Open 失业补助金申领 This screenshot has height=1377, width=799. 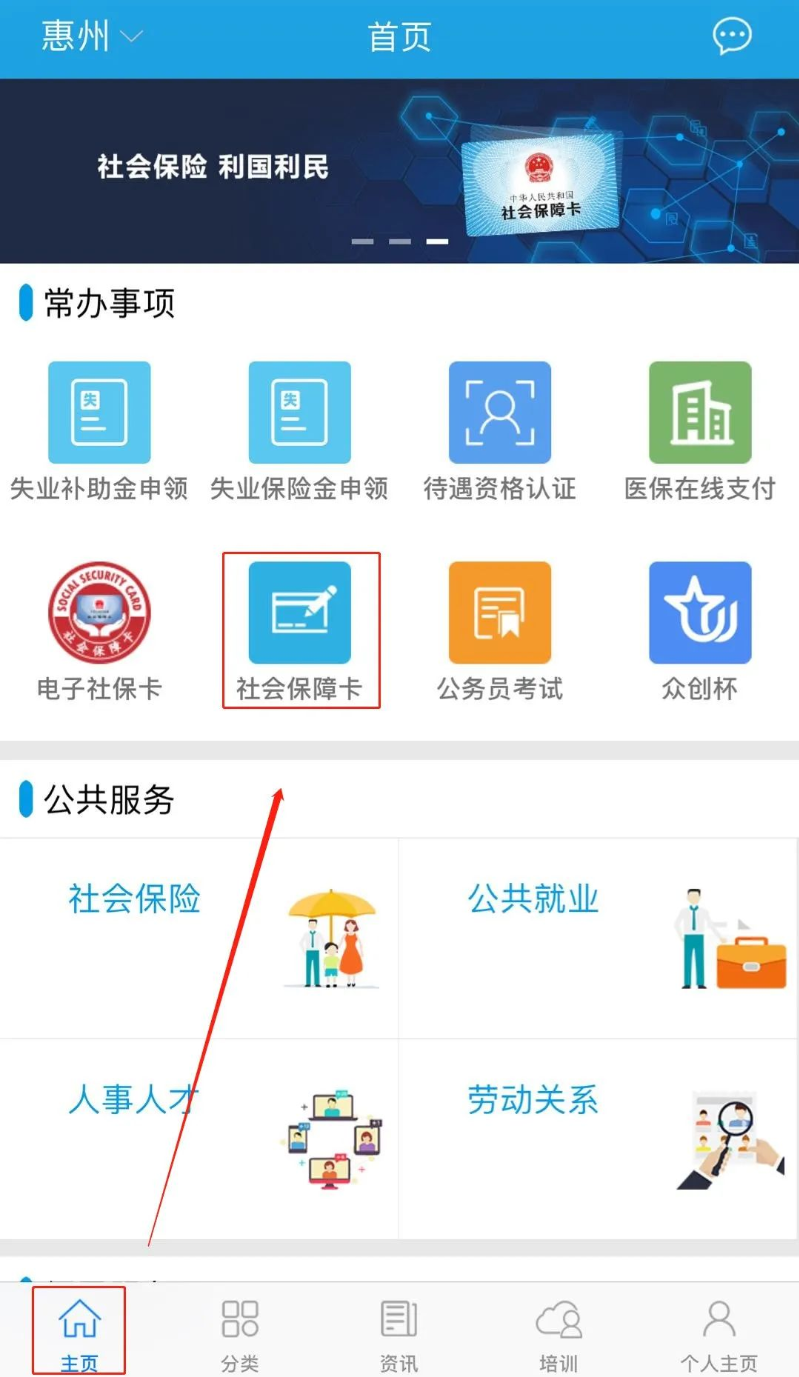tap(99, 432)
